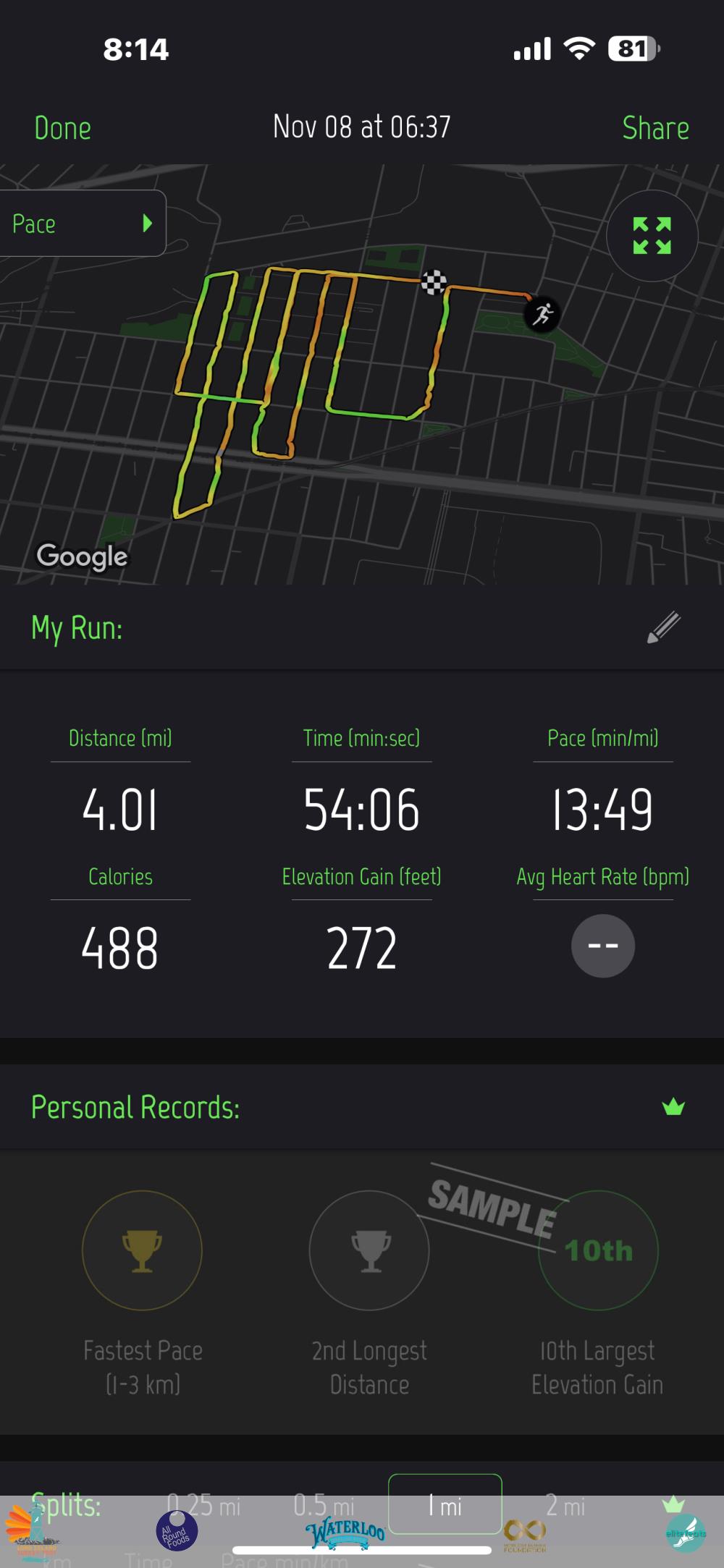Tap Done to close run details
This screenshot has width=724, height=1568.
63,128
